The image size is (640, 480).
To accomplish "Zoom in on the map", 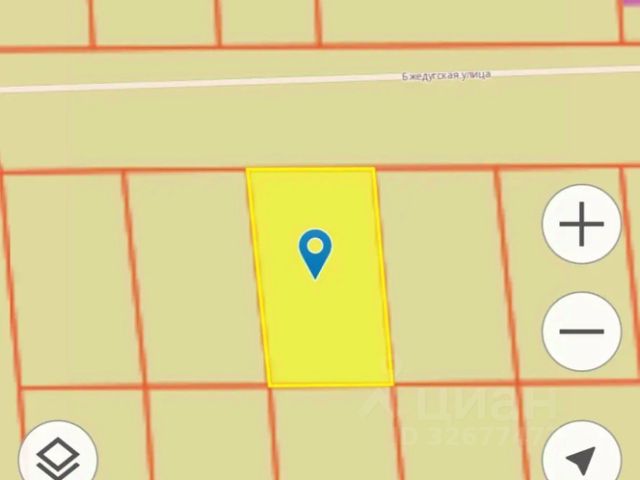I will click(582, 224).
